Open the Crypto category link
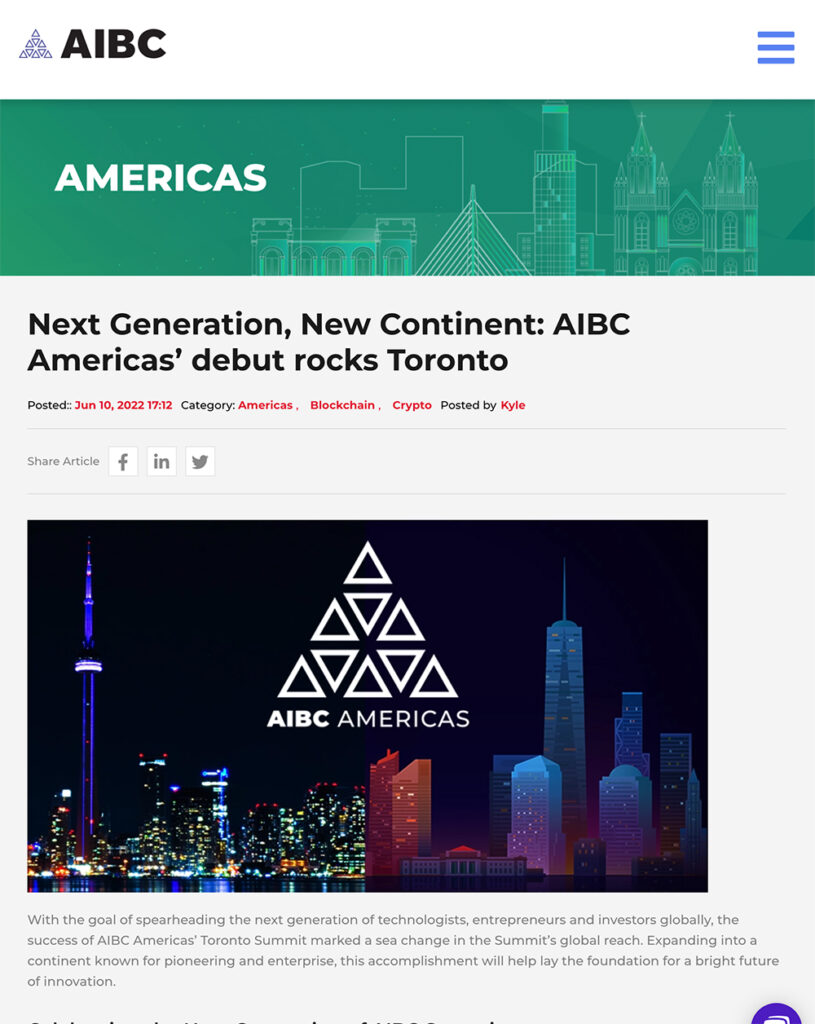This screenshot has width=815, height=1024. coord(412,405)
